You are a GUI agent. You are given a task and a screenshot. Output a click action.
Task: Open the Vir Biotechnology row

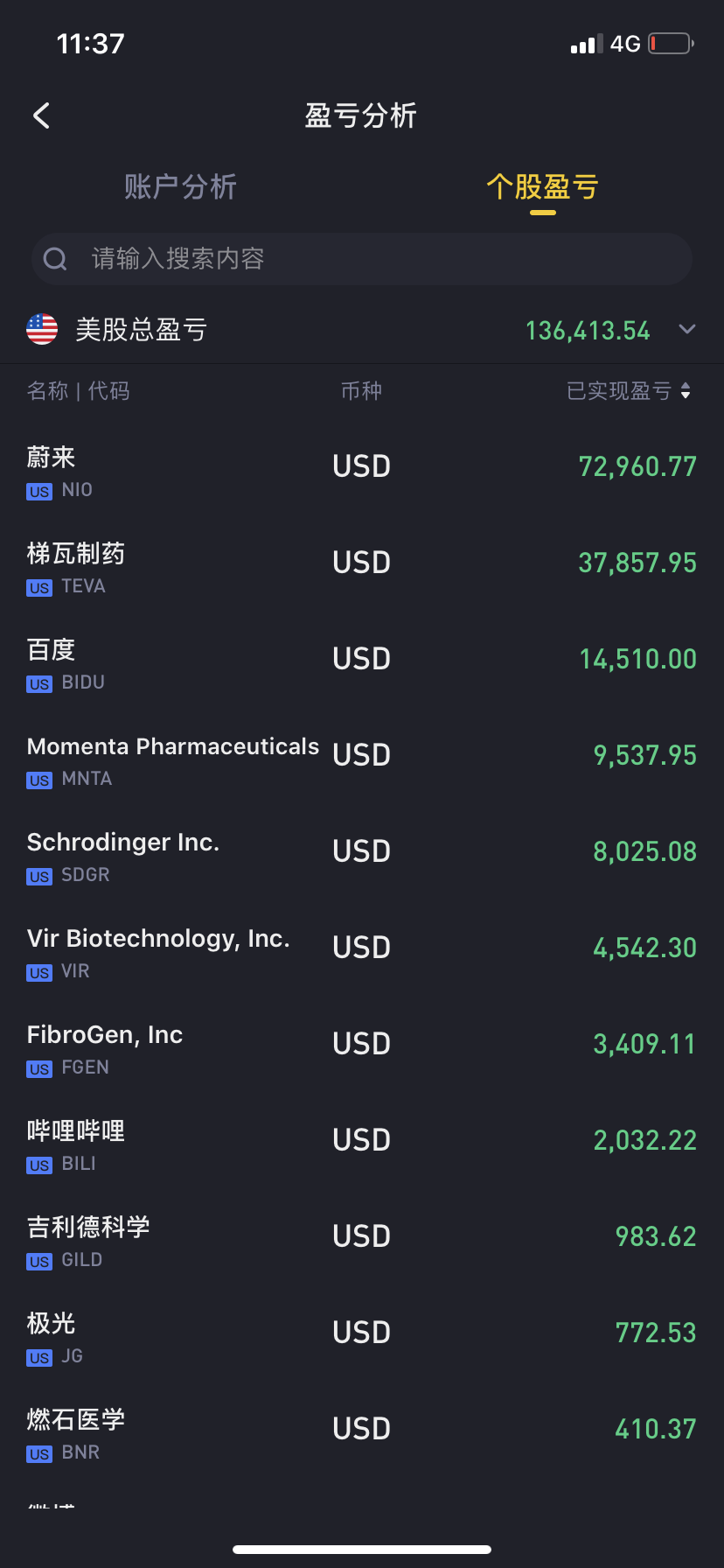point(362,948)
